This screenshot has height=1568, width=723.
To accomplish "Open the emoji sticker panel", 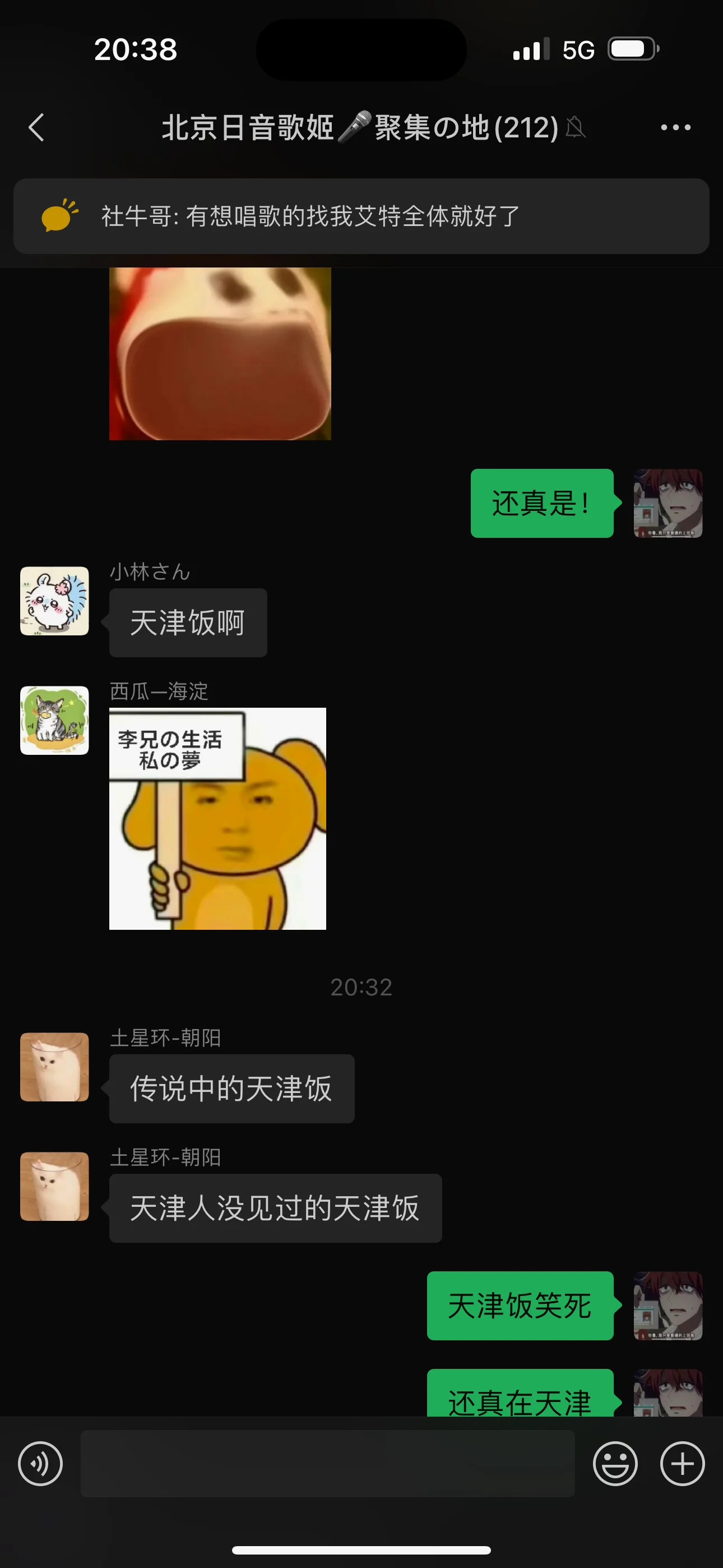I will [x=615, y=1463].
